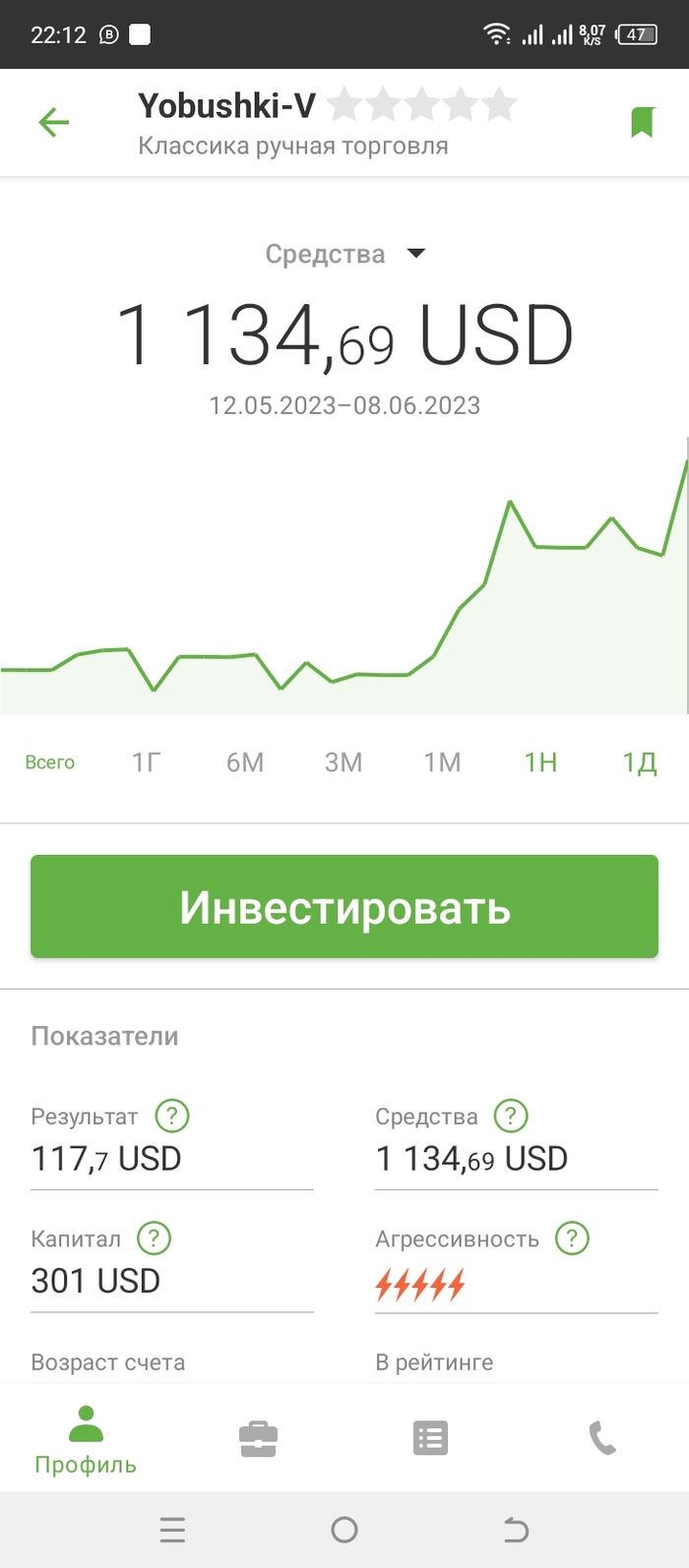
Task: Show the 1М chart range
Action: (x=442, y=762)
